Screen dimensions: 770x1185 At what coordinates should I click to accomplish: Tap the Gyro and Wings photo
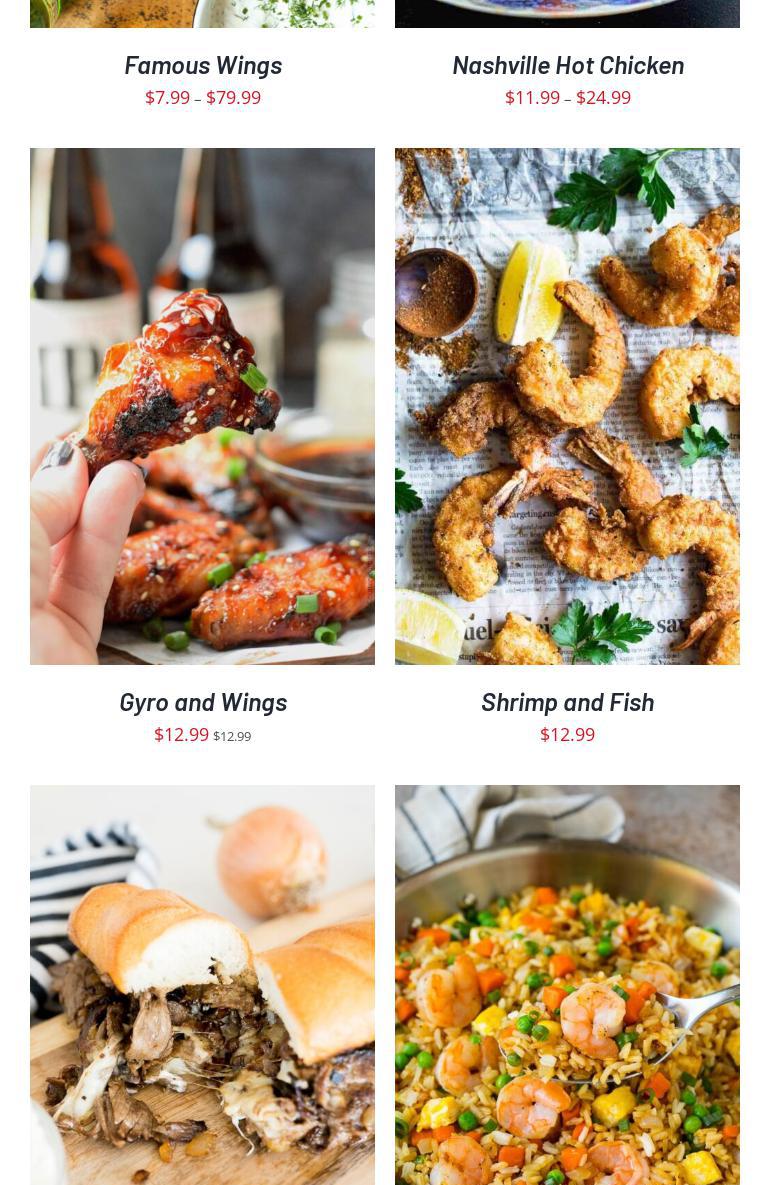pos(202,406)
